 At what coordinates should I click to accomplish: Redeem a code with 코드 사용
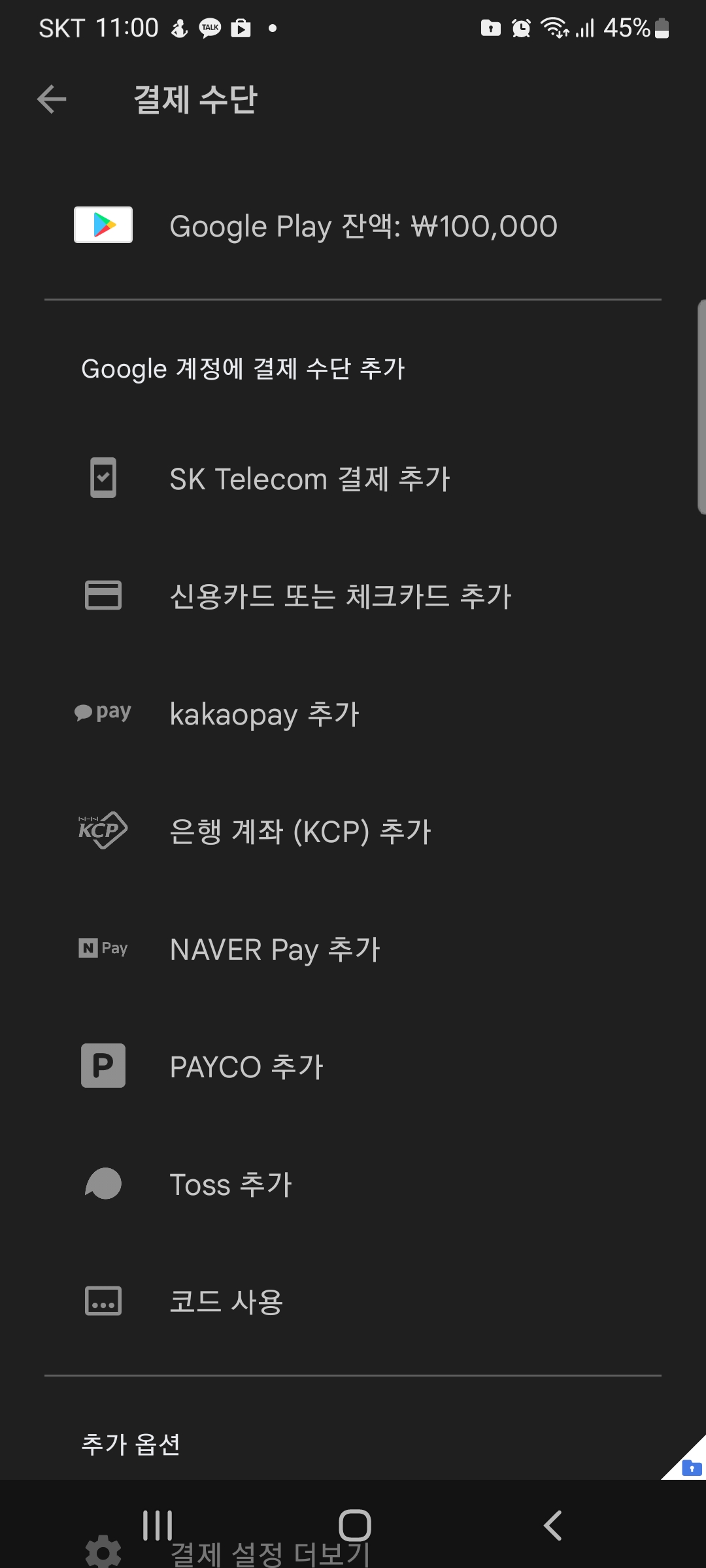pos(226,1301)
